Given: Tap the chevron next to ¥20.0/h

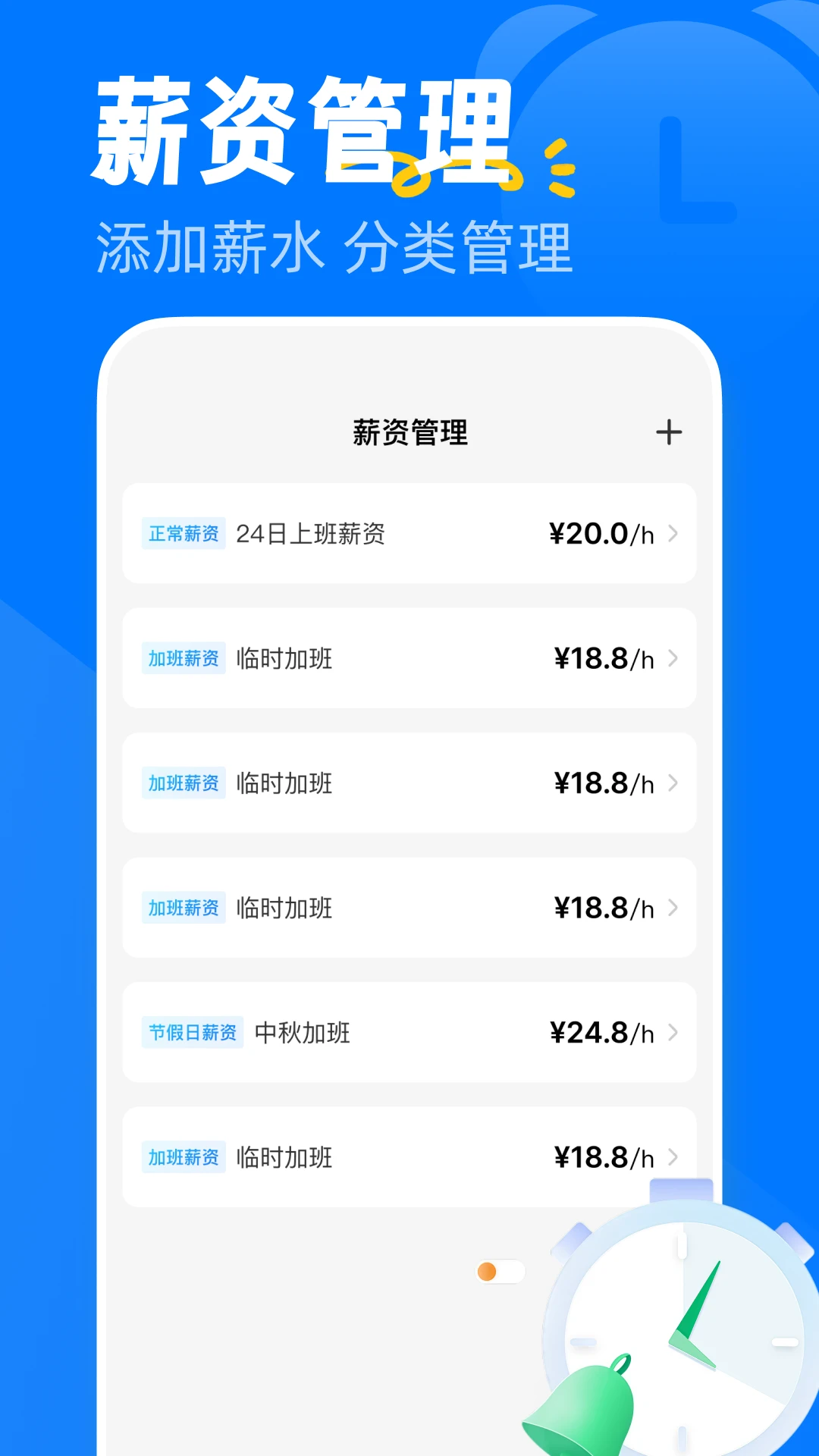Looking at the screenshot, I should click(x=672, y=534).
